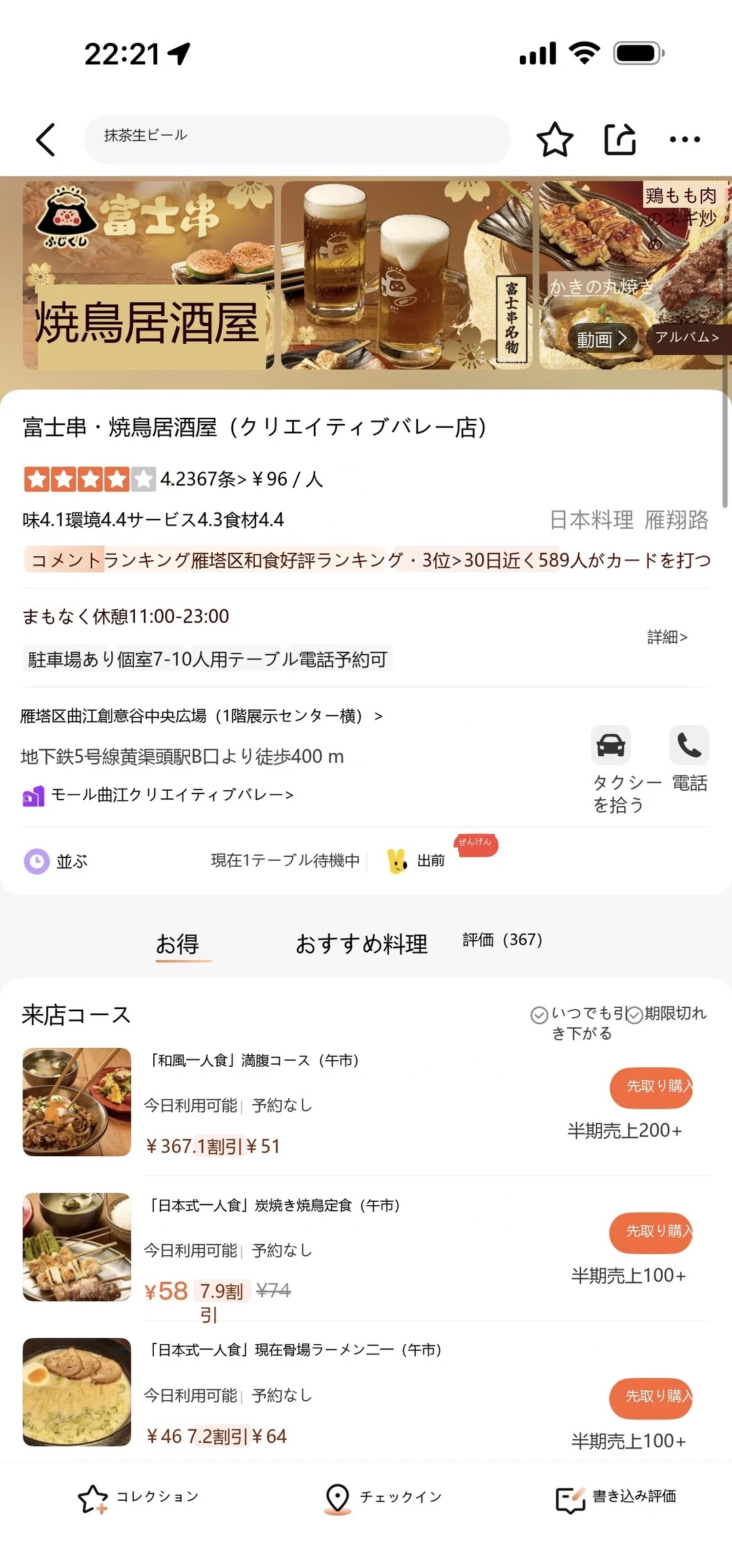Toggle the star to favorite this restaurant
Viewport: 732px width, 1568px height.
(555, 139)
